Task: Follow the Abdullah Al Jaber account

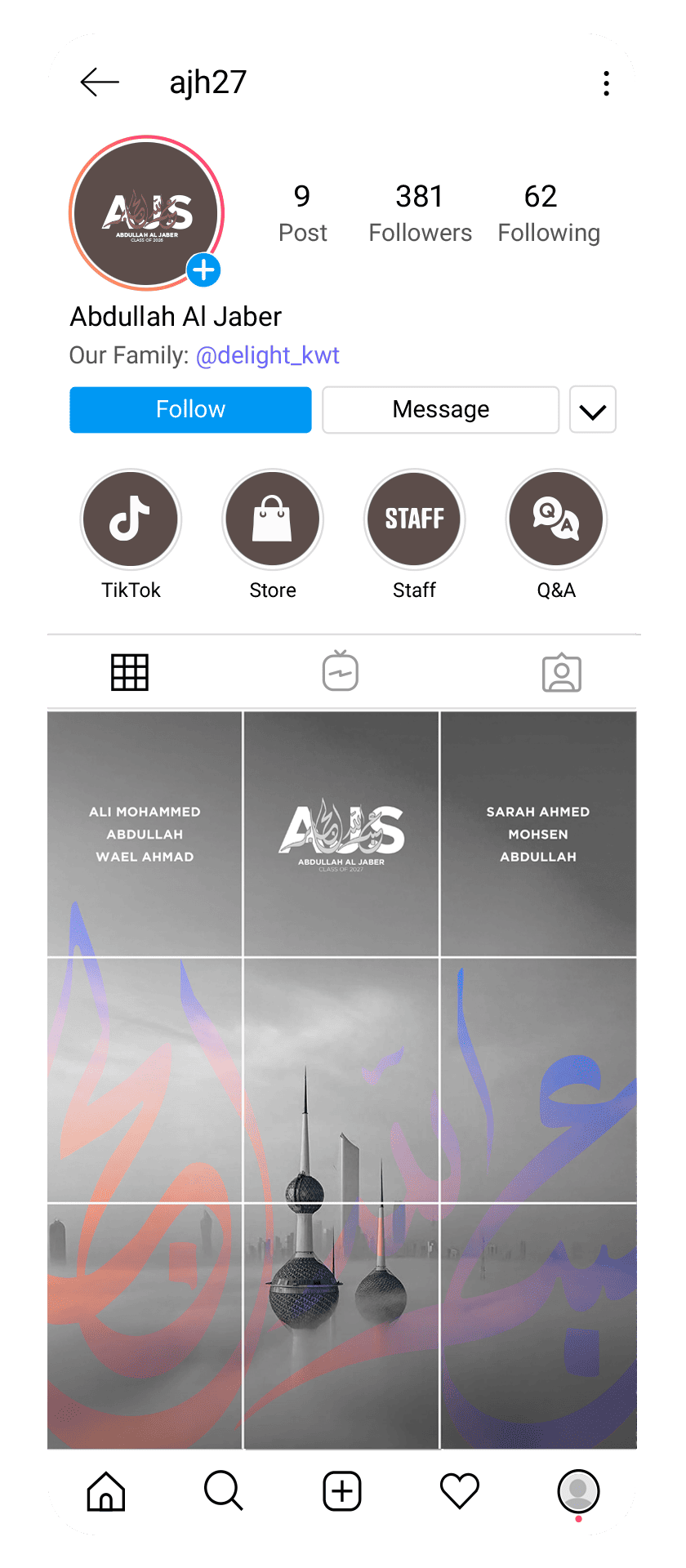Action: click(x=190, y=409)
